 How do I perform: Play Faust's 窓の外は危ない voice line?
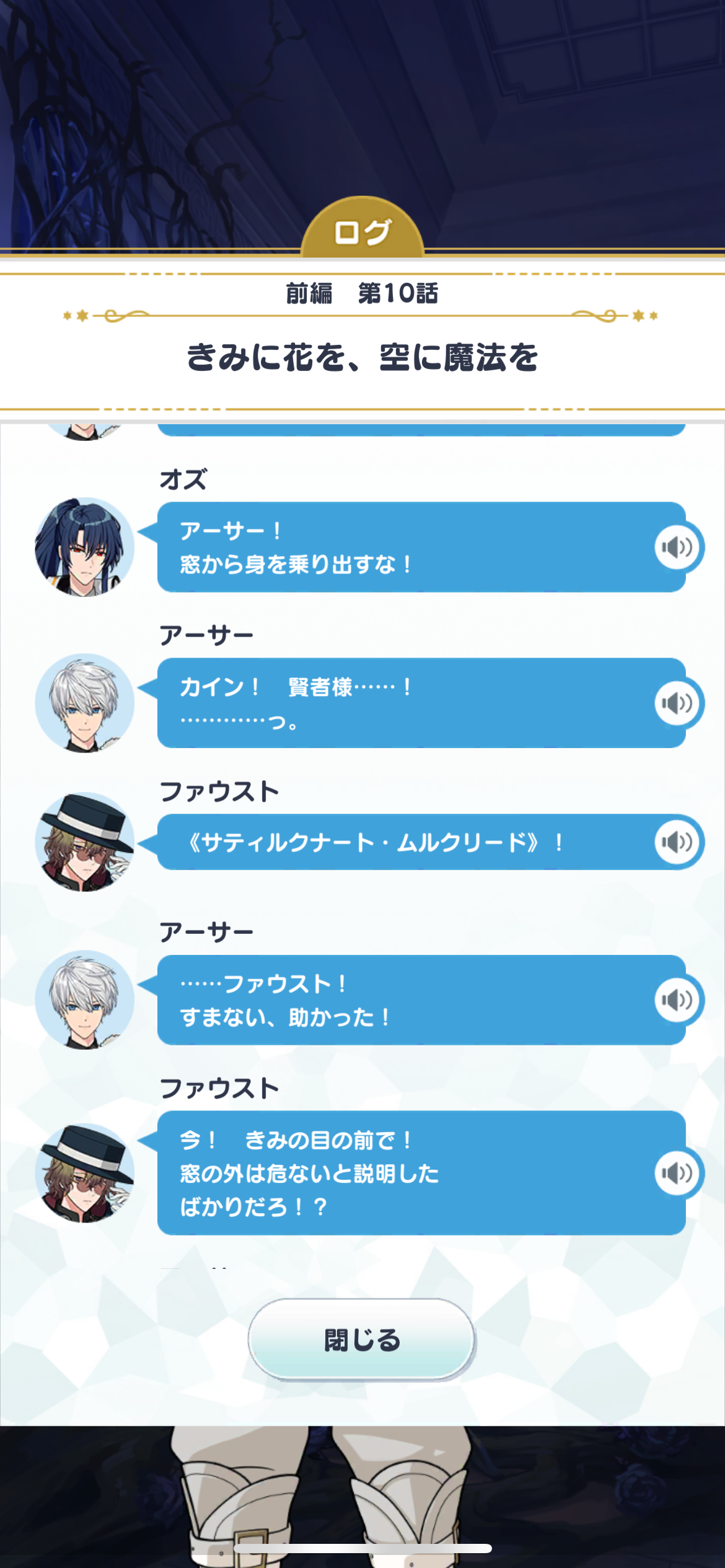pyautogui.click(x=677, y=1173)
